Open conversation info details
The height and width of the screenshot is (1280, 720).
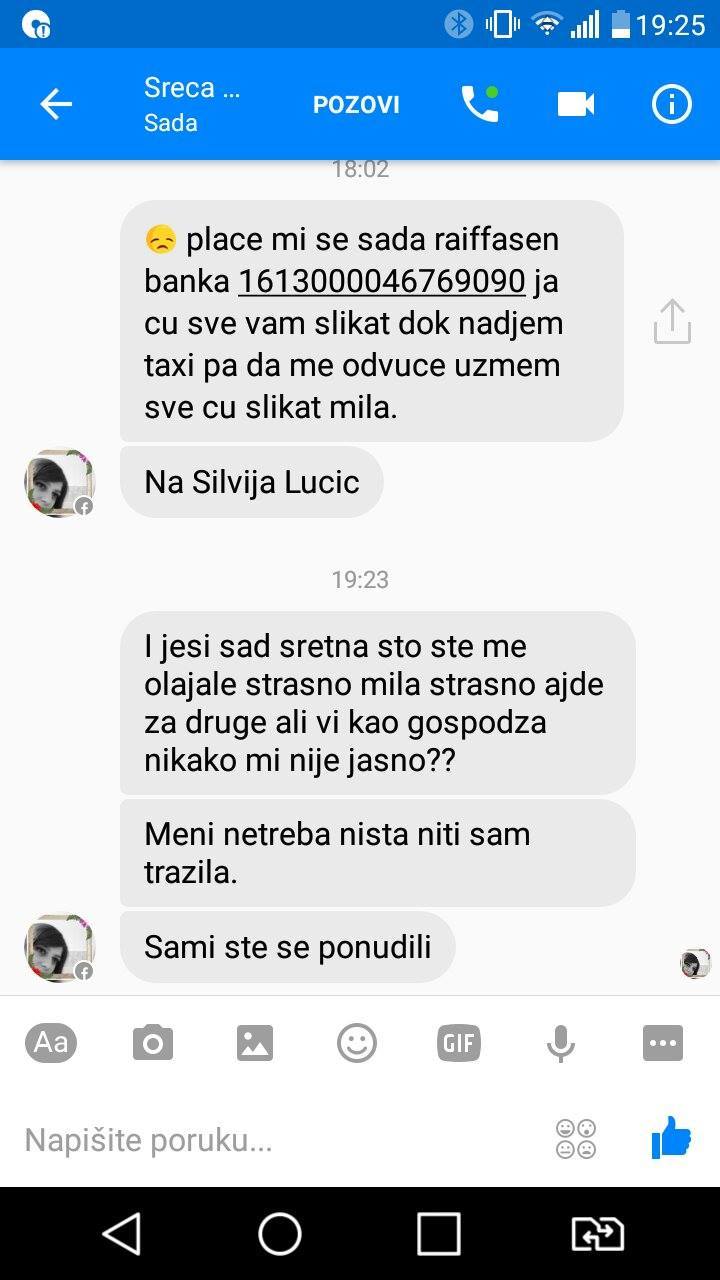point(672,104)
